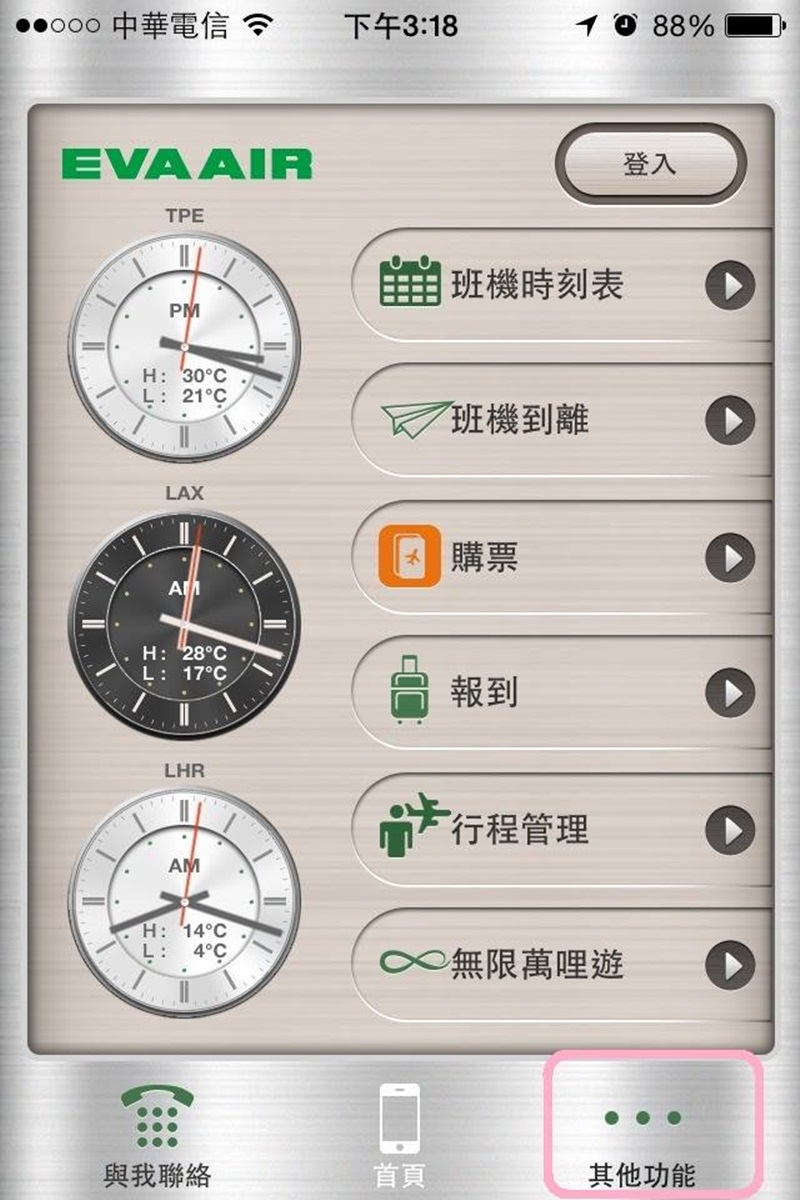Tap the 登入 login button

click(x=650, y=164)
